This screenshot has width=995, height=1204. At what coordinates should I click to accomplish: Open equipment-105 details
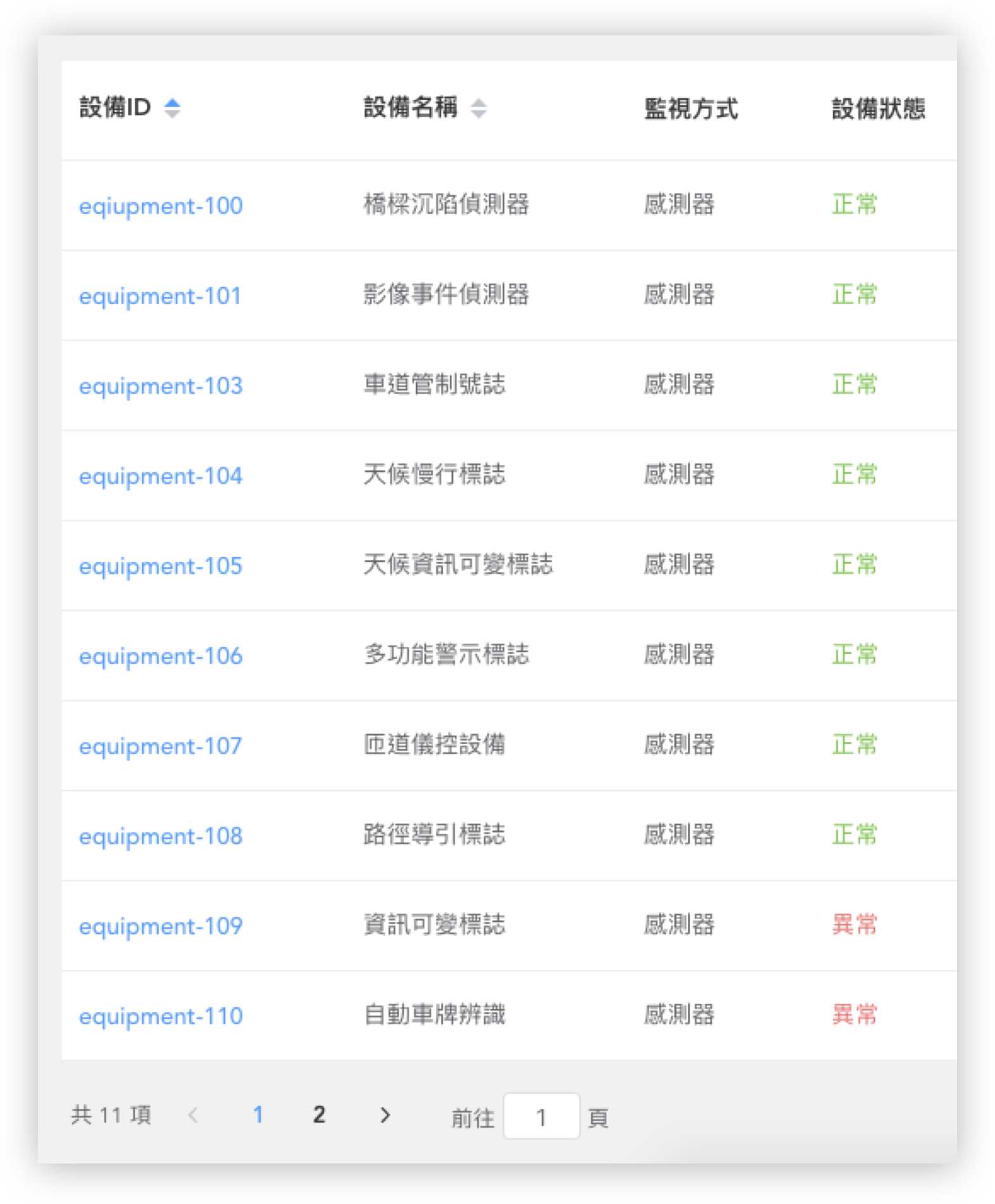tap(161, 566)
